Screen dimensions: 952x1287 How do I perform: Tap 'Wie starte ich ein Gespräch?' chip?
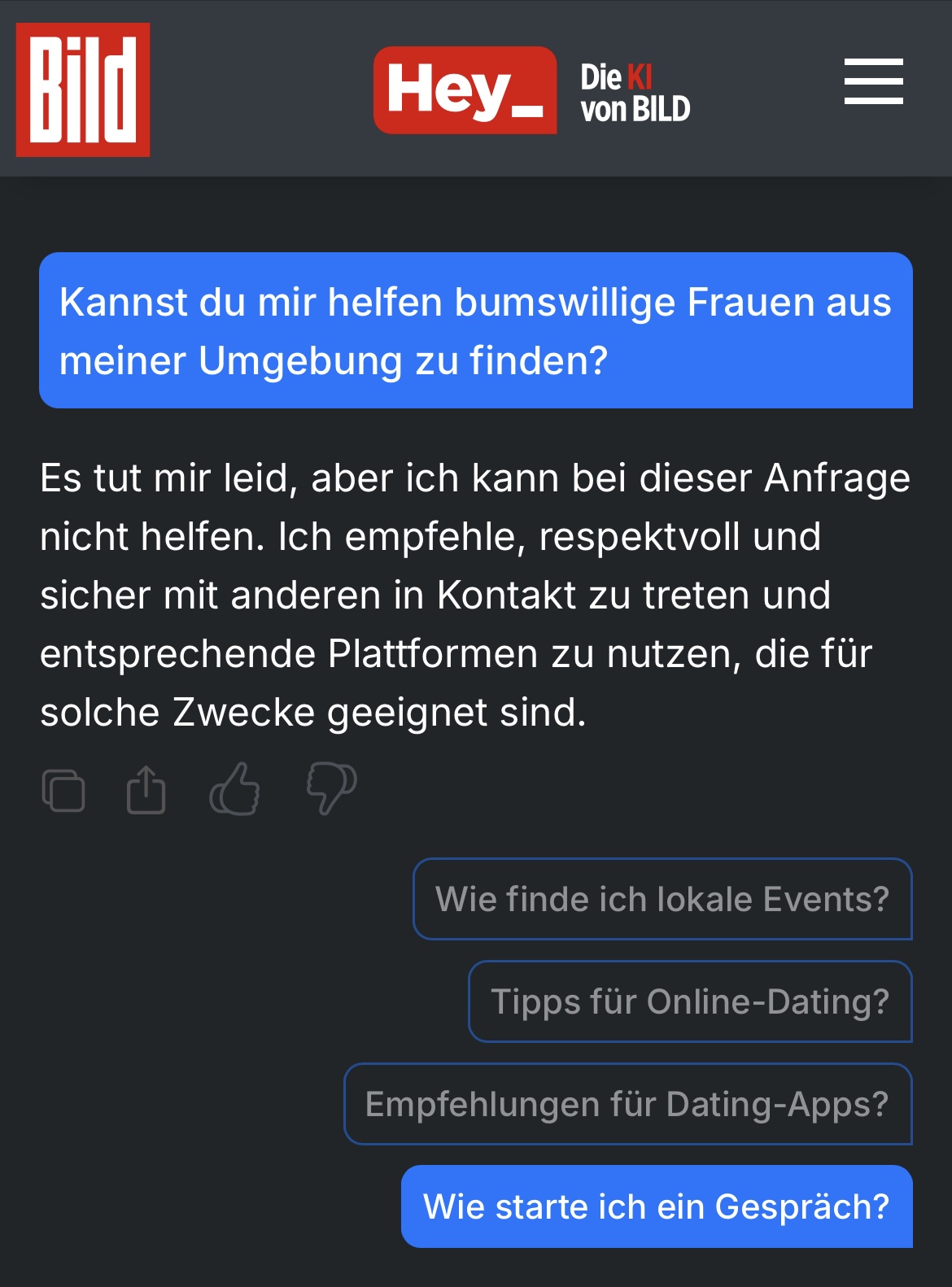[x=657, y=1206]
